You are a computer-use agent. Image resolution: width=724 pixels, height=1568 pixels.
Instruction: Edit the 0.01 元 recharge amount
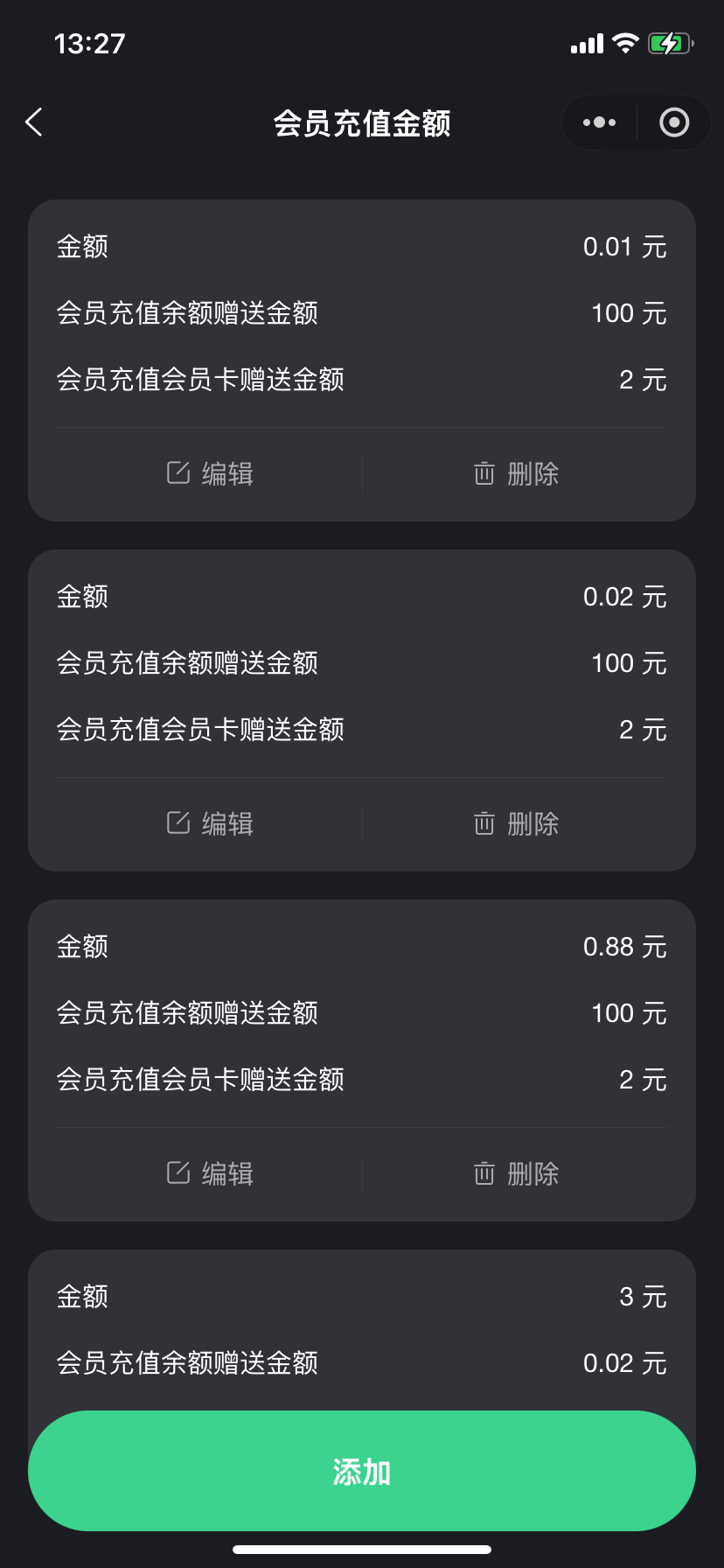(x=210, y=473)
